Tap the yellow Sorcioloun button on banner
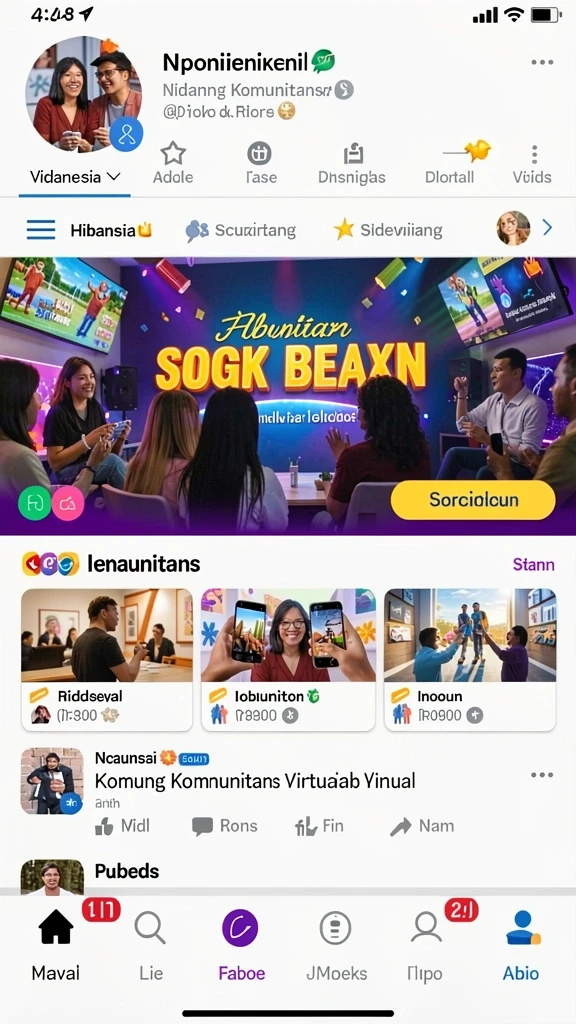 [473, 500]
